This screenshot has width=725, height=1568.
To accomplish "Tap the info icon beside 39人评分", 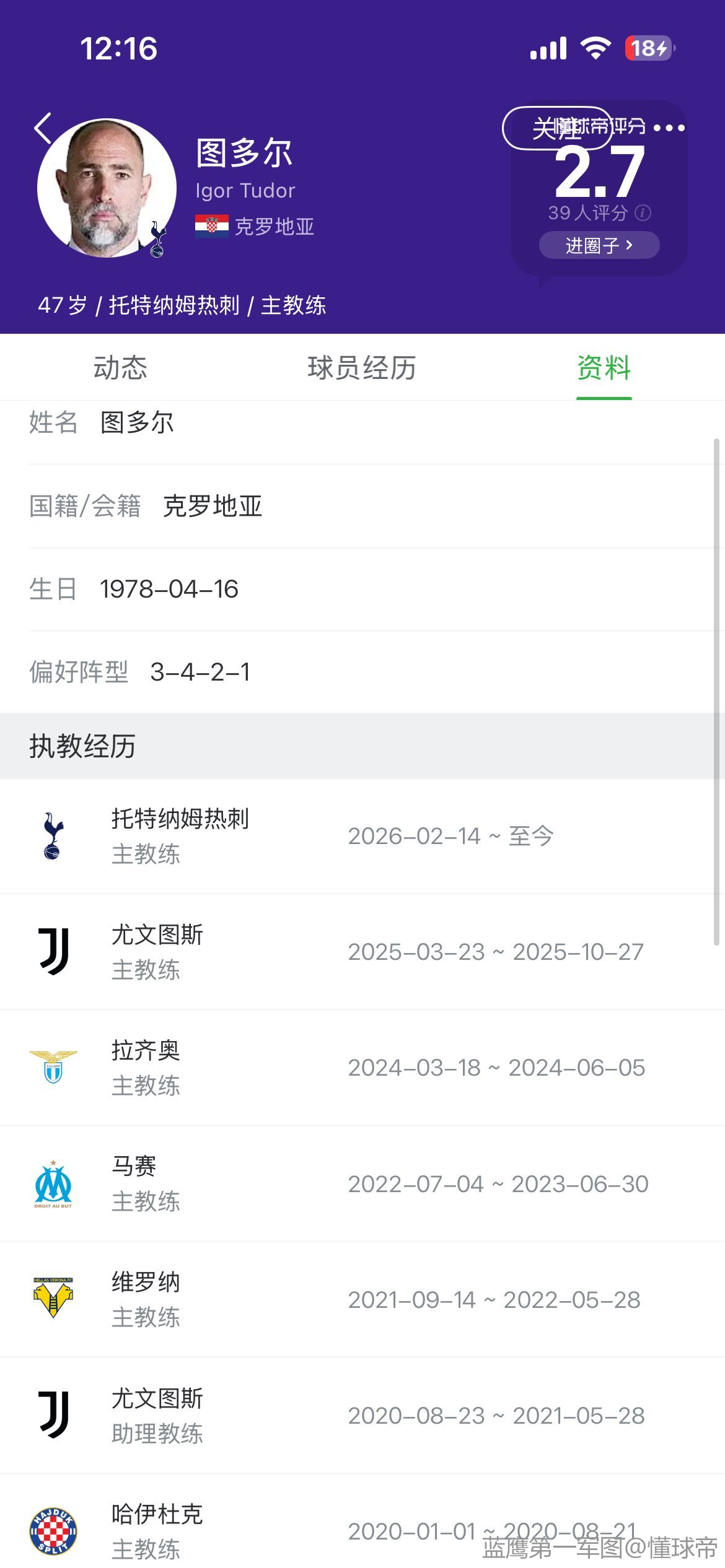I will pyautogui.click(x=643, y=213).
